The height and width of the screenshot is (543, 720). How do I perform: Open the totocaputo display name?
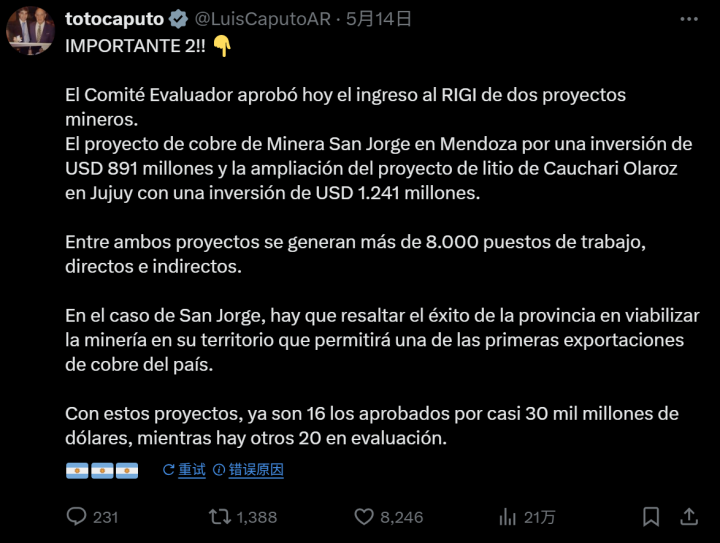[x=114, y=19]
